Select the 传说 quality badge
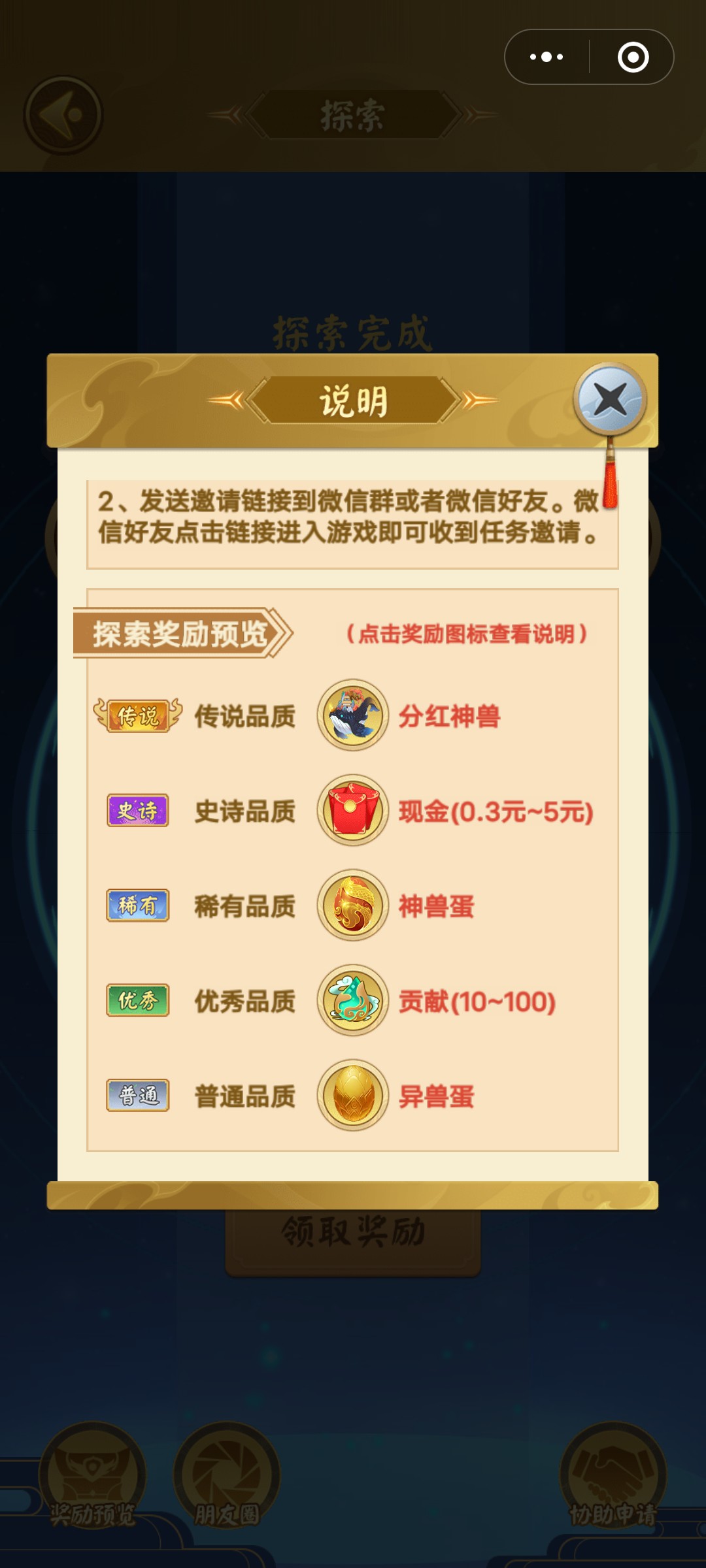The height and width of the screenshot is (1568, 706). click(137, 715)
